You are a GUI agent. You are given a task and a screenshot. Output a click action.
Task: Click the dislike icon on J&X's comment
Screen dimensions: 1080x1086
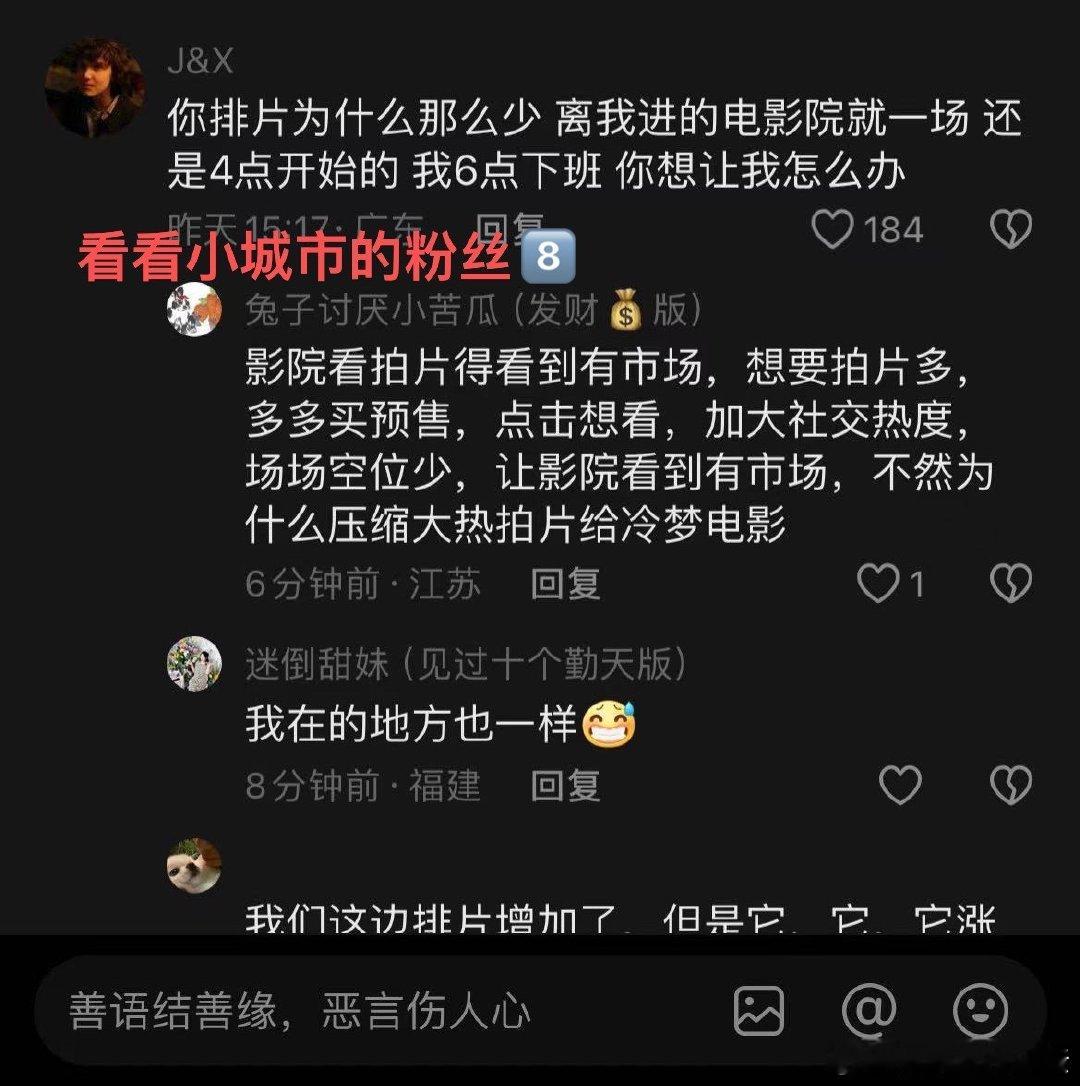1012,226
